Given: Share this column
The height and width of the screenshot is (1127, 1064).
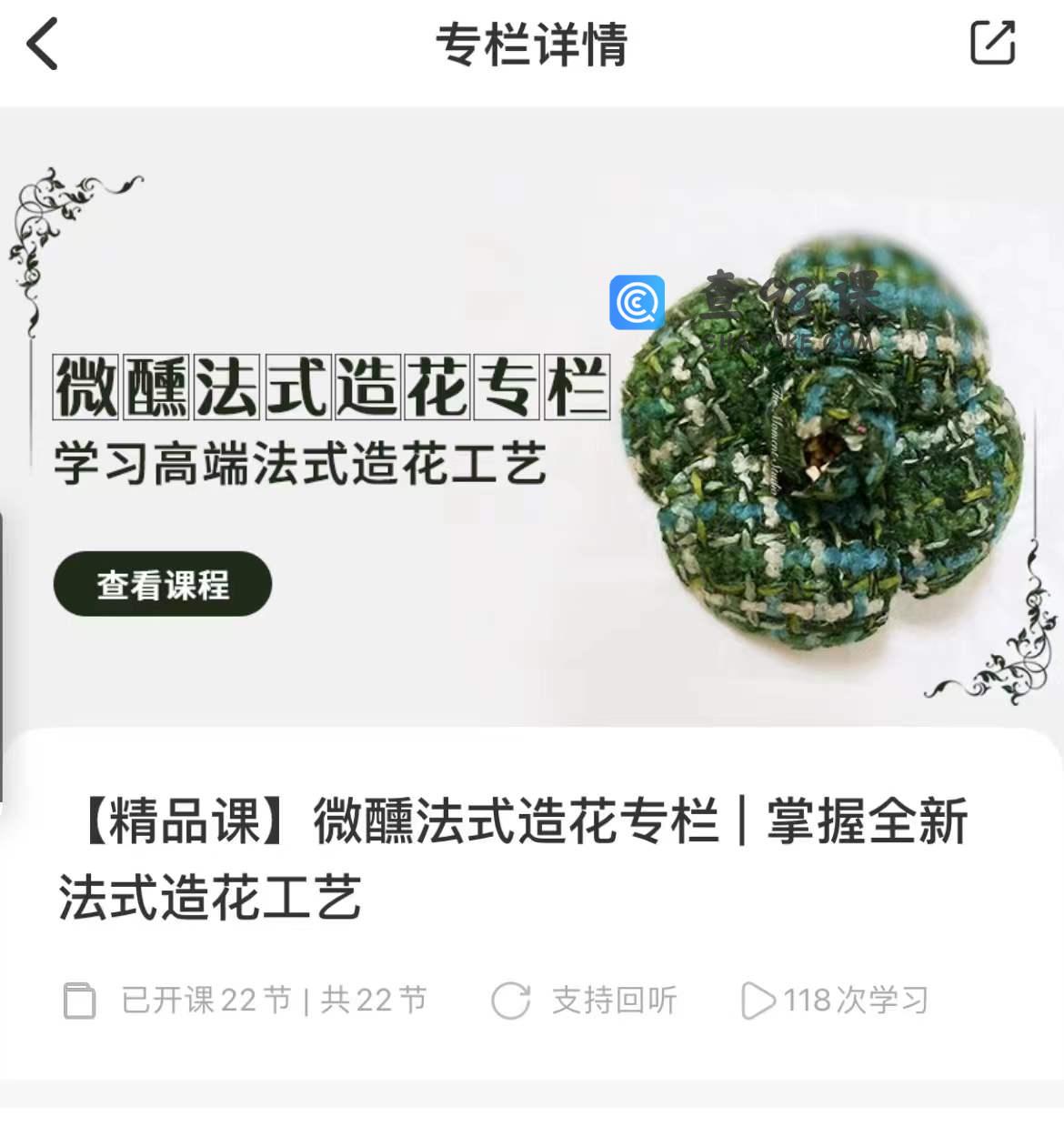Looking at the screenshot, I should click(x=992, y=43).
